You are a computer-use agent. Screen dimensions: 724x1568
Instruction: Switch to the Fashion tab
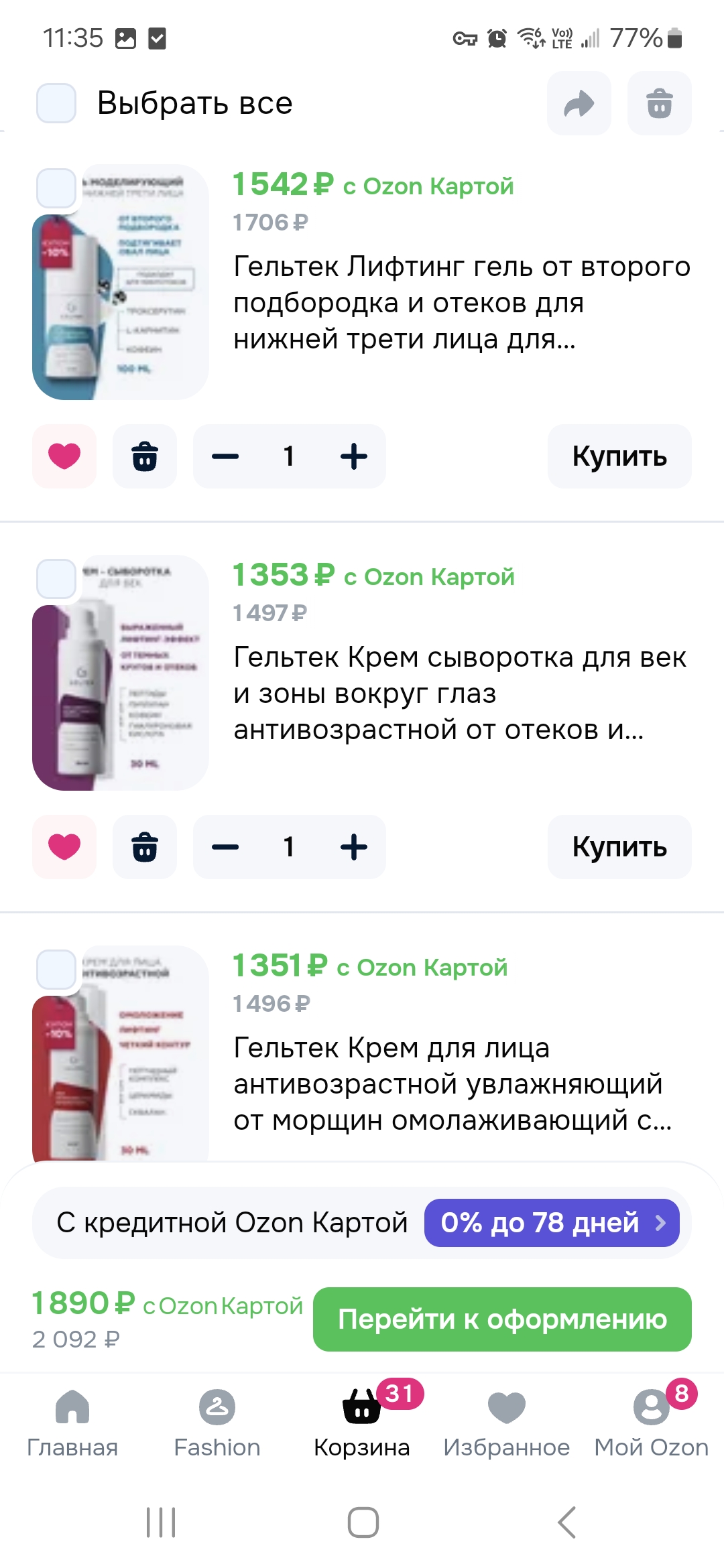(x=217, y=1421)
